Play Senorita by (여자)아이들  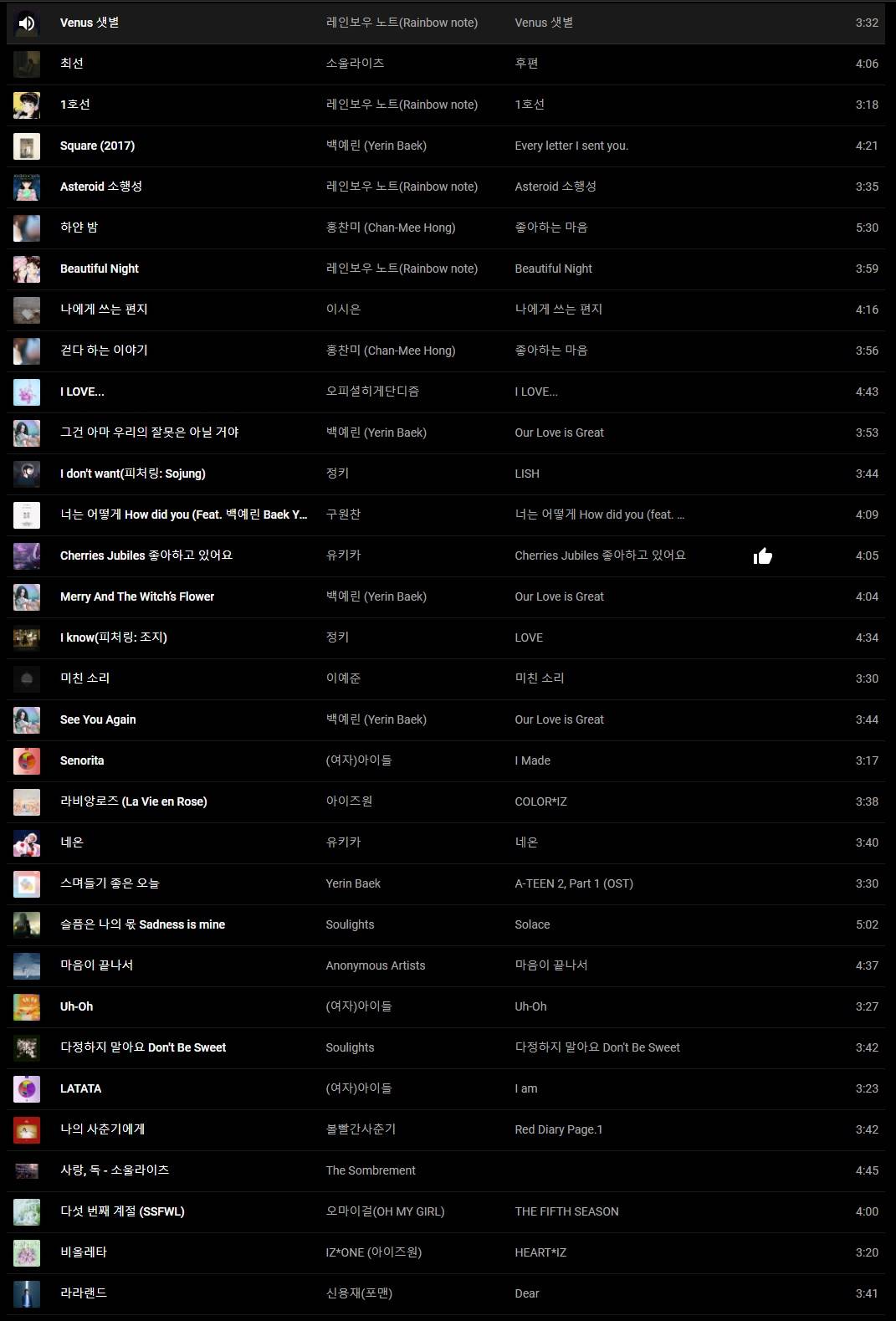[82, 760]
